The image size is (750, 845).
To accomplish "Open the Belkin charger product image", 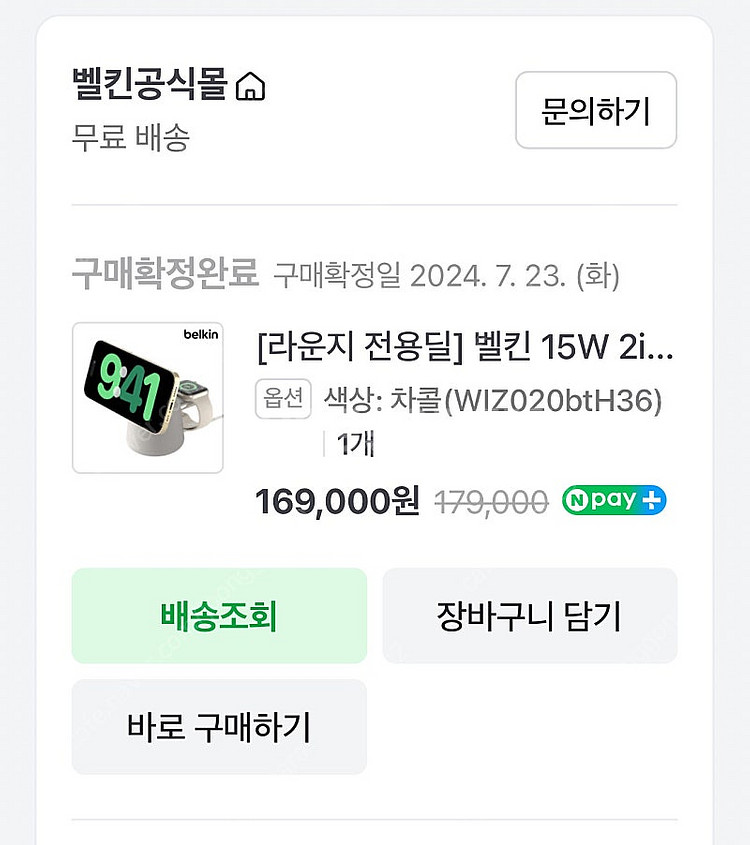I will [x=148, y=398].
